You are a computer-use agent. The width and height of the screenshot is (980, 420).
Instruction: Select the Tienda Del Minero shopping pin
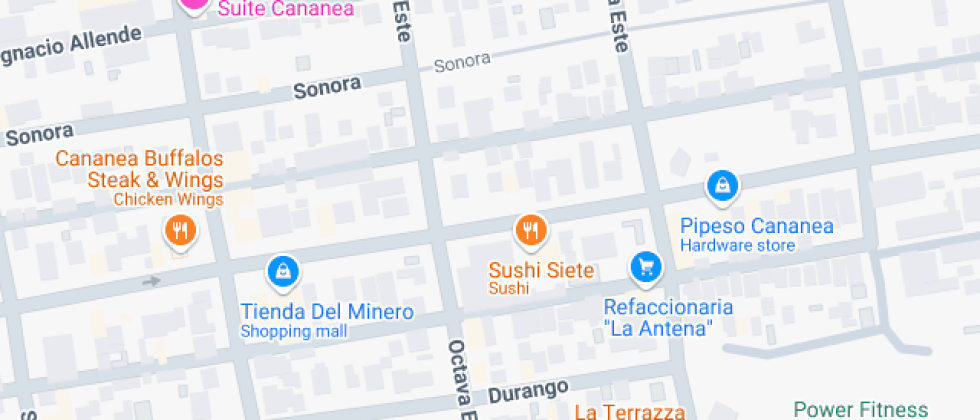pos(284,270)
